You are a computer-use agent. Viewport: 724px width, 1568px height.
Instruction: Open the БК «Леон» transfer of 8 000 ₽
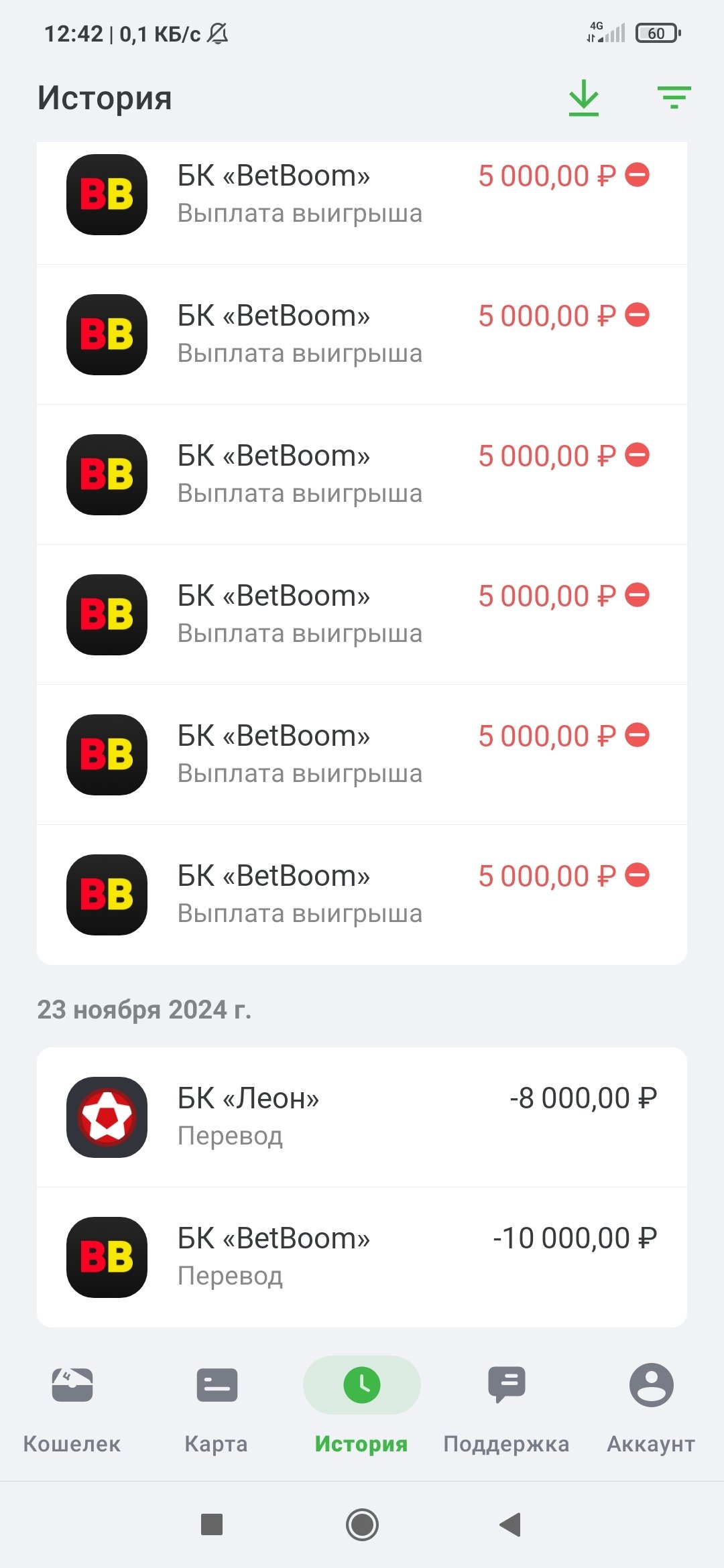point(362,1116)
